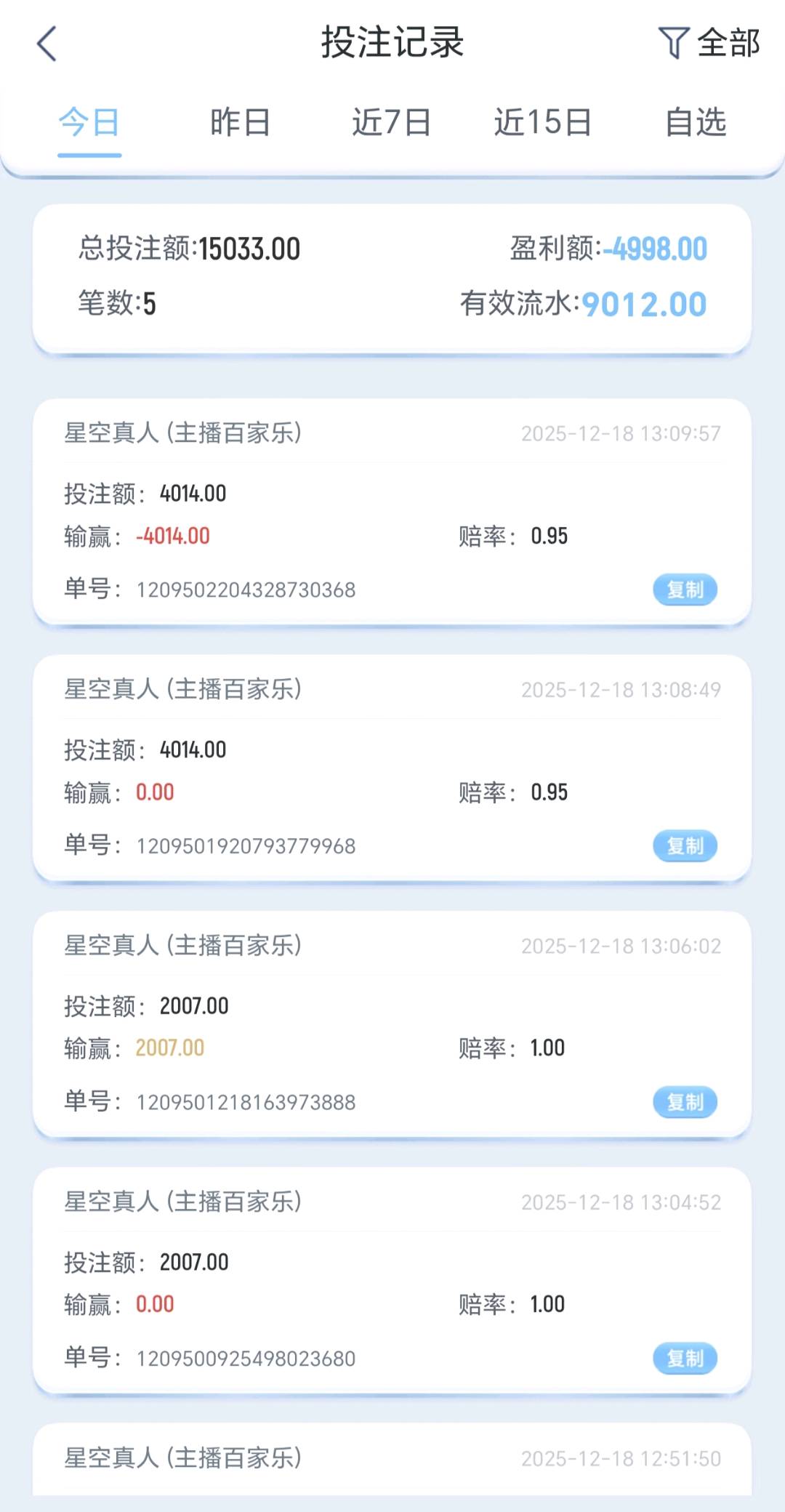Click 复制 next to order 1209501218163973888
The height and width of the screenshot is (1512, 785).
click(684, 1102)
